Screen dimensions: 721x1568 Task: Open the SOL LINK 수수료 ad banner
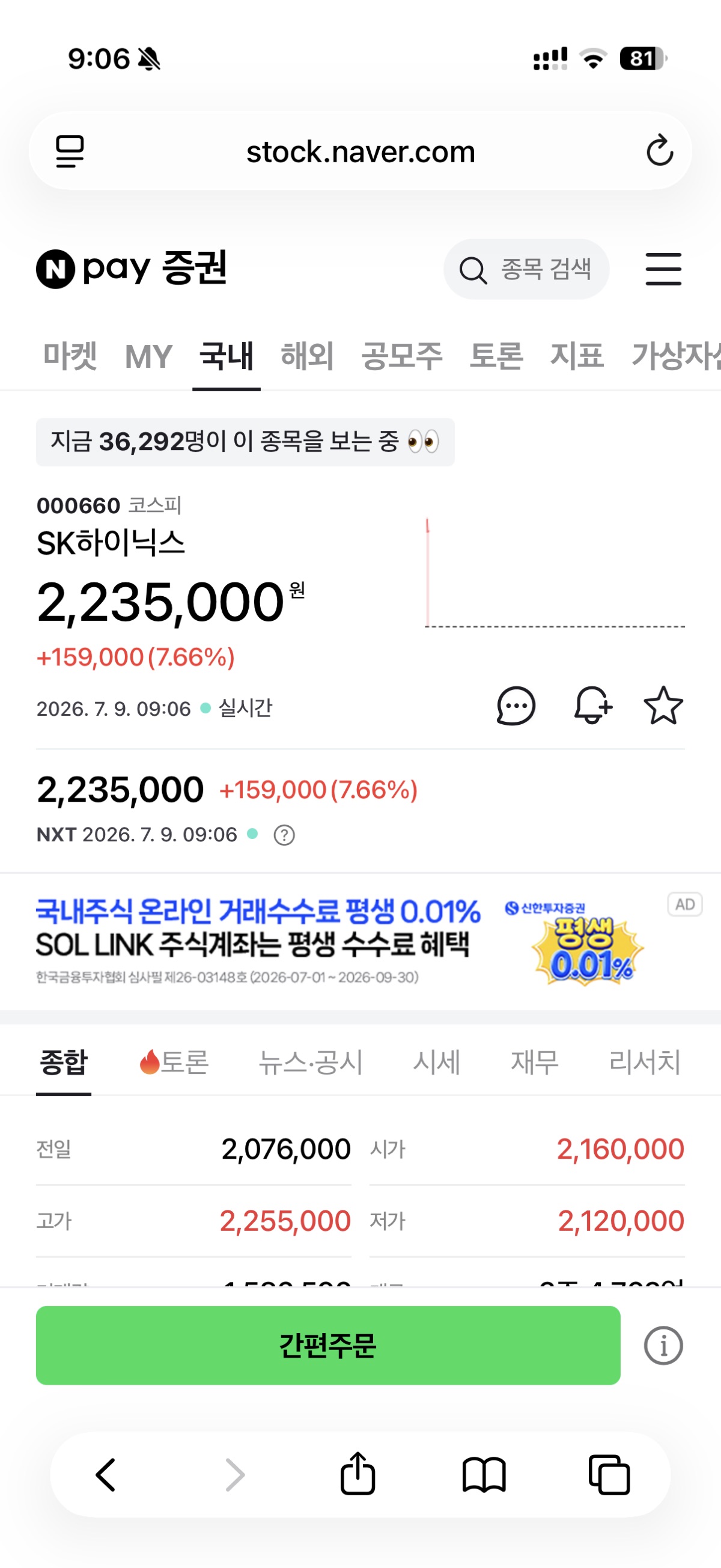[360, 941]
